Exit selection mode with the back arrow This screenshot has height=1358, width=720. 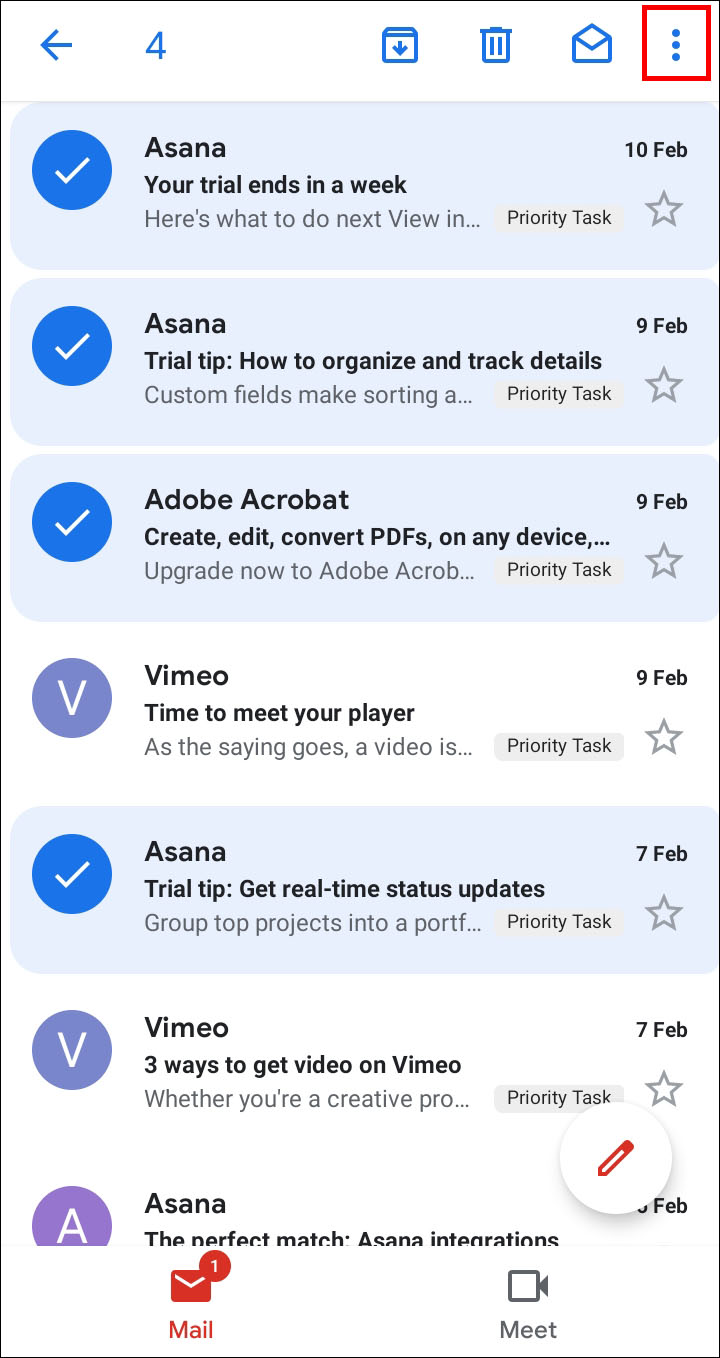click(56, 46)
